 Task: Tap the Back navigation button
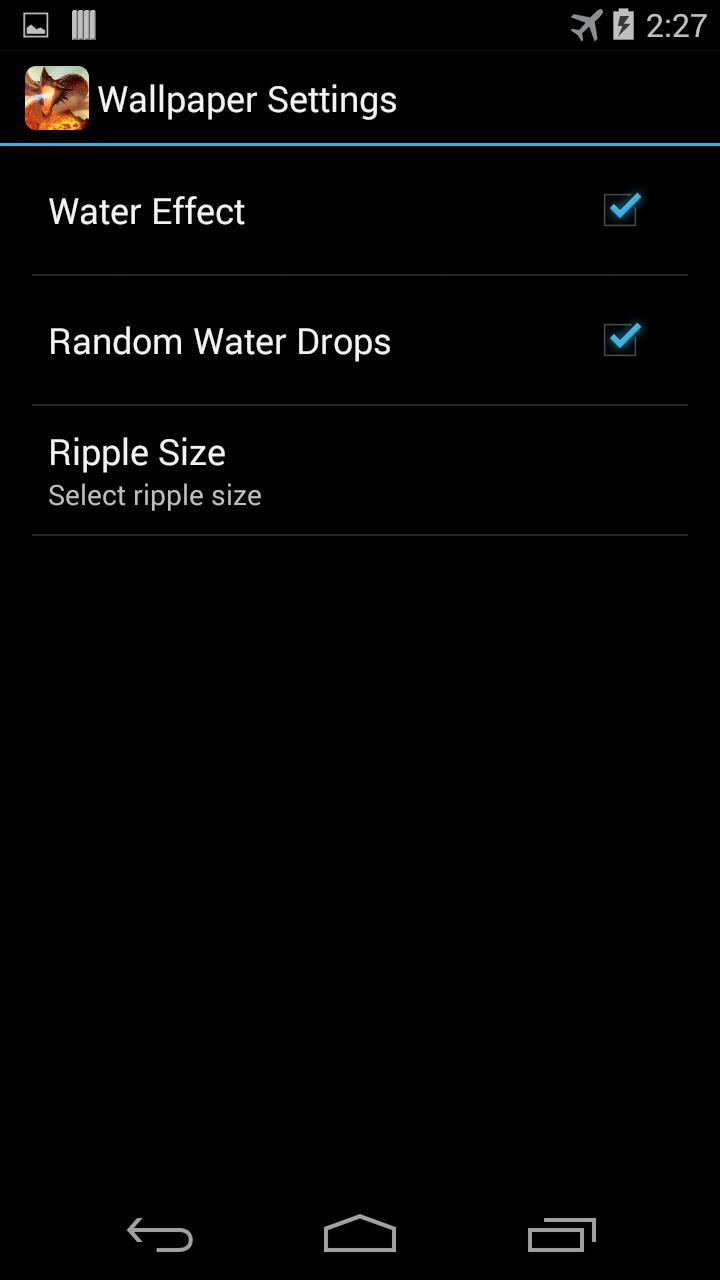(158, 1235)
